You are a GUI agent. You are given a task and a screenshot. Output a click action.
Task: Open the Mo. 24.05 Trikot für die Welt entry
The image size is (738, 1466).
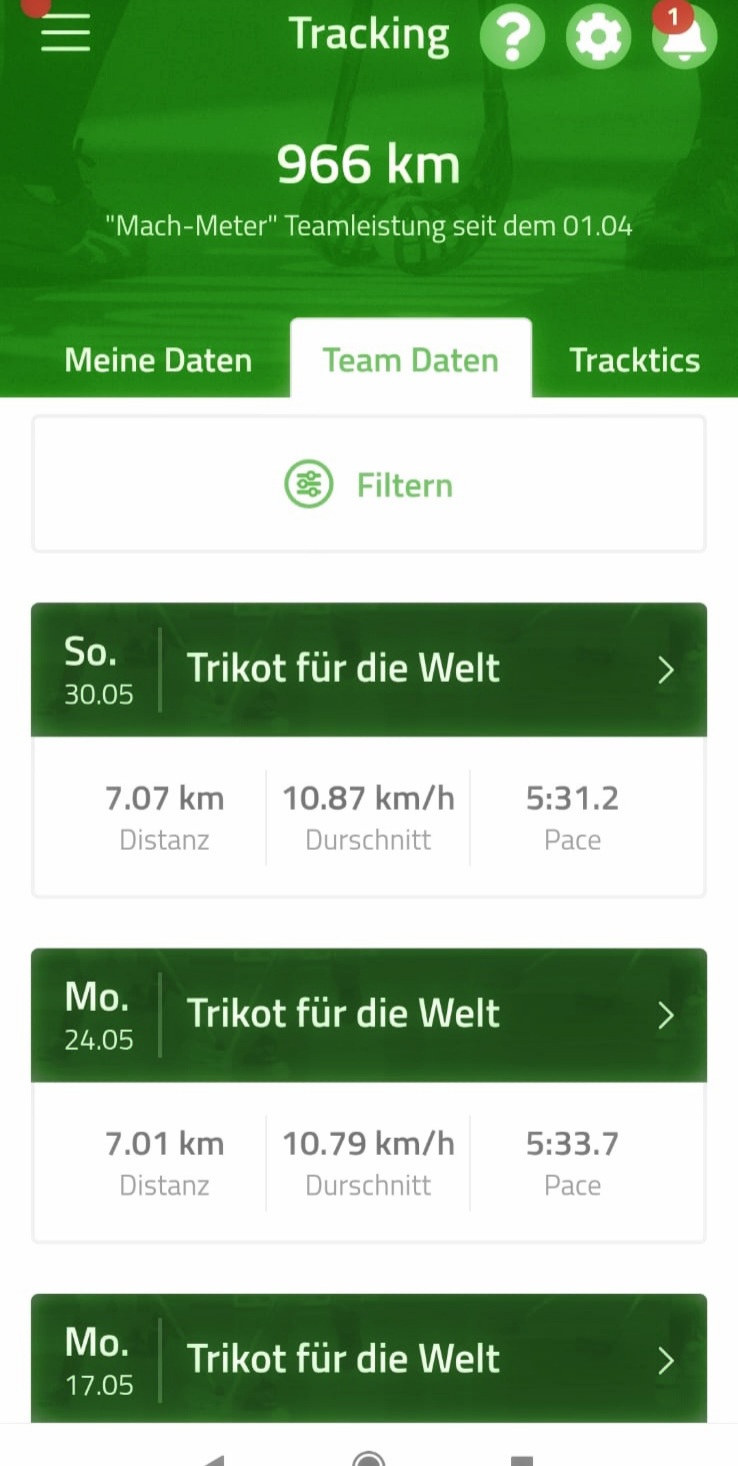tap(369, 1015)
